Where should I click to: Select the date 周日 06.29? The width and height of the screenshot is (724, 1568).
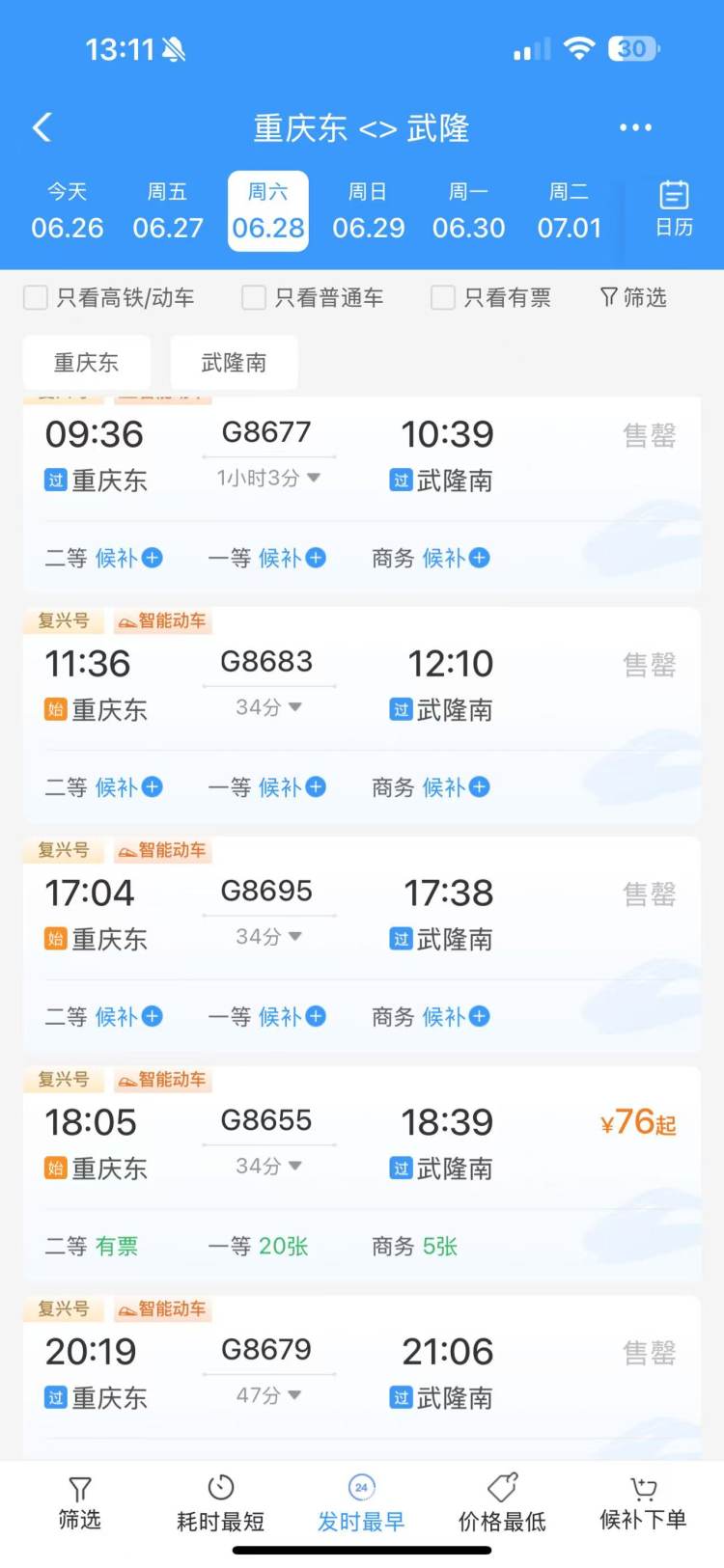pos(369,211)
